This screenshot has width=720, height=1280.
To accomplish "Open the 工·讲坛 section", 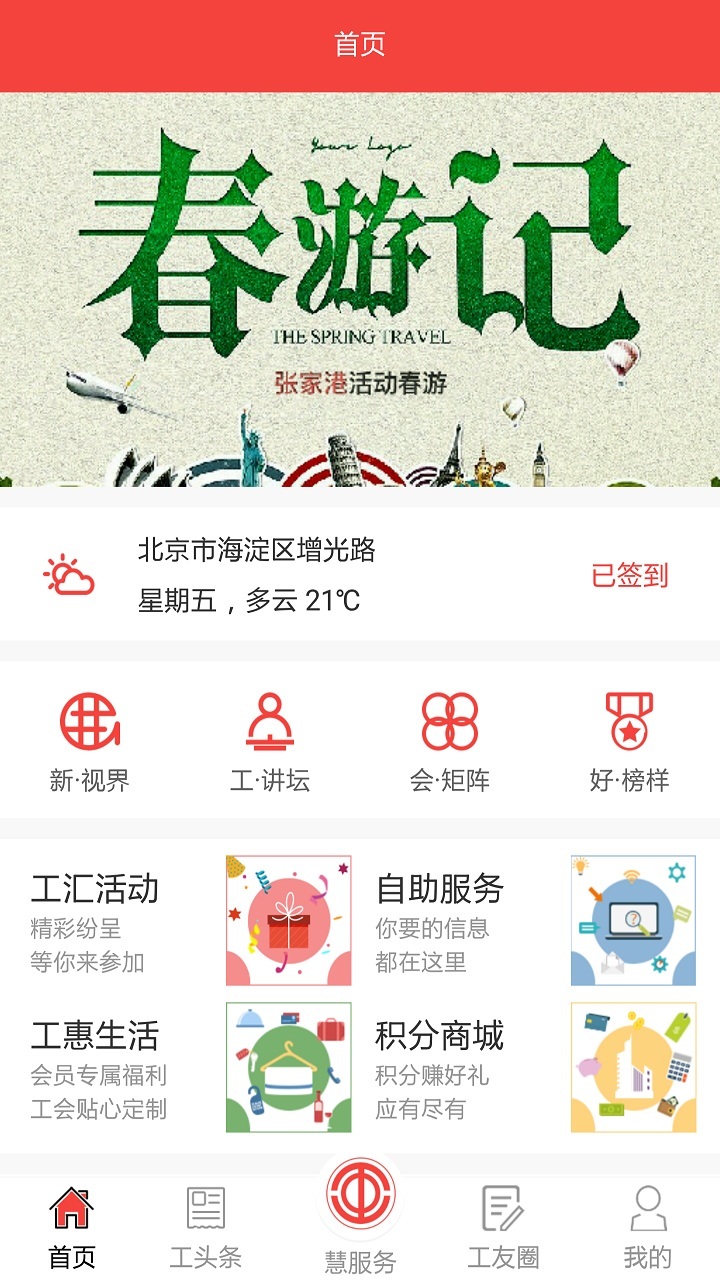I will (270, 742).
